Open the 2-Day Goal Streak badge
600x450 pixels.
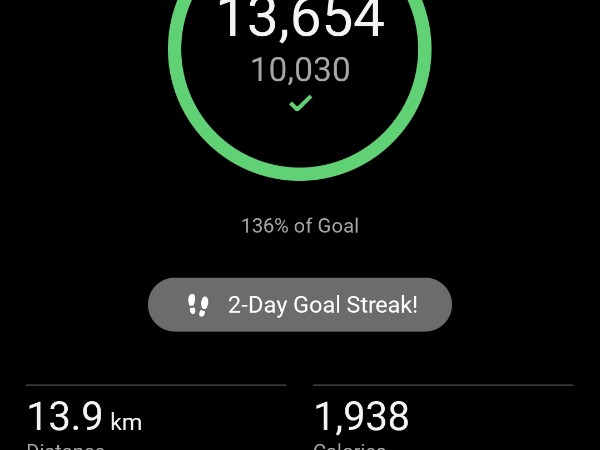pyautogui.click(x=300, y=305)
